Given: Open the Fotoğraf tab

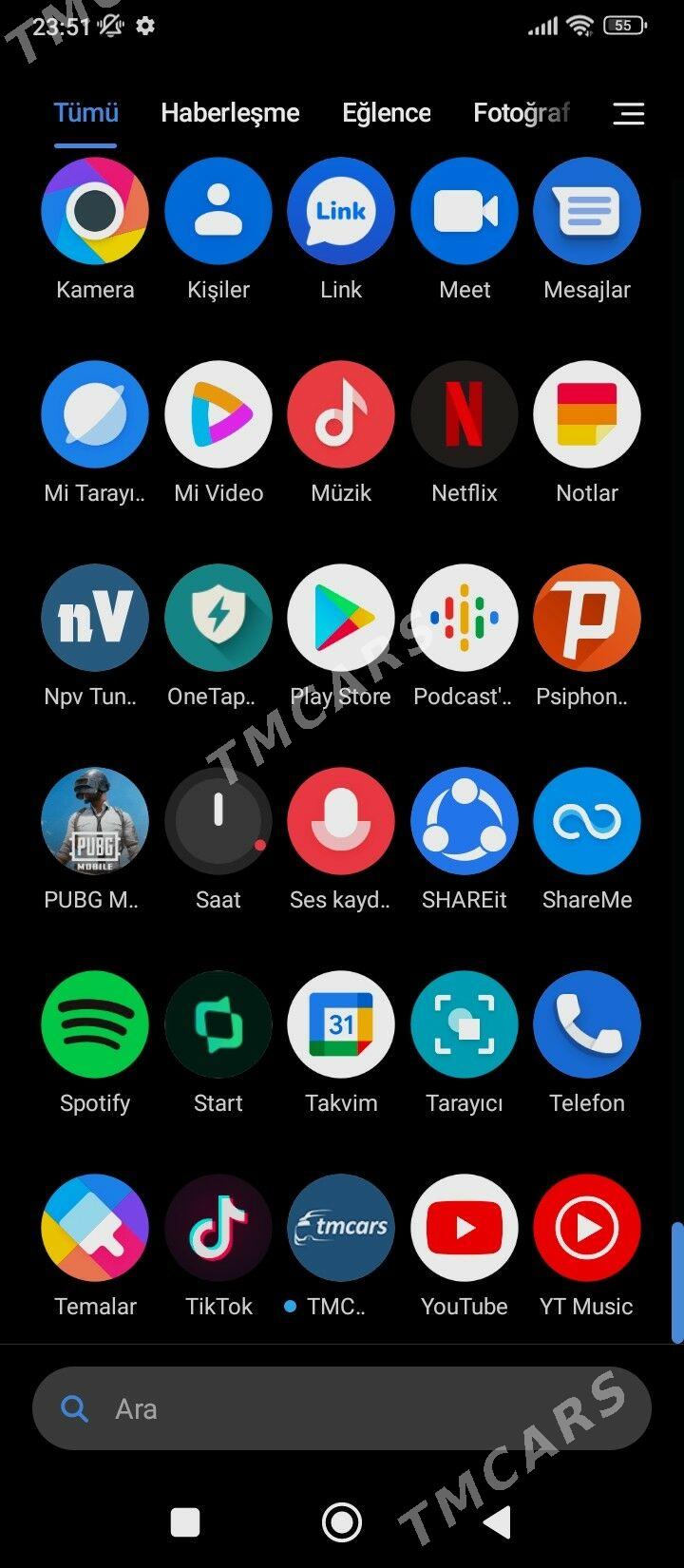Looking at the screenshot, I should click(x=521, y=113).
